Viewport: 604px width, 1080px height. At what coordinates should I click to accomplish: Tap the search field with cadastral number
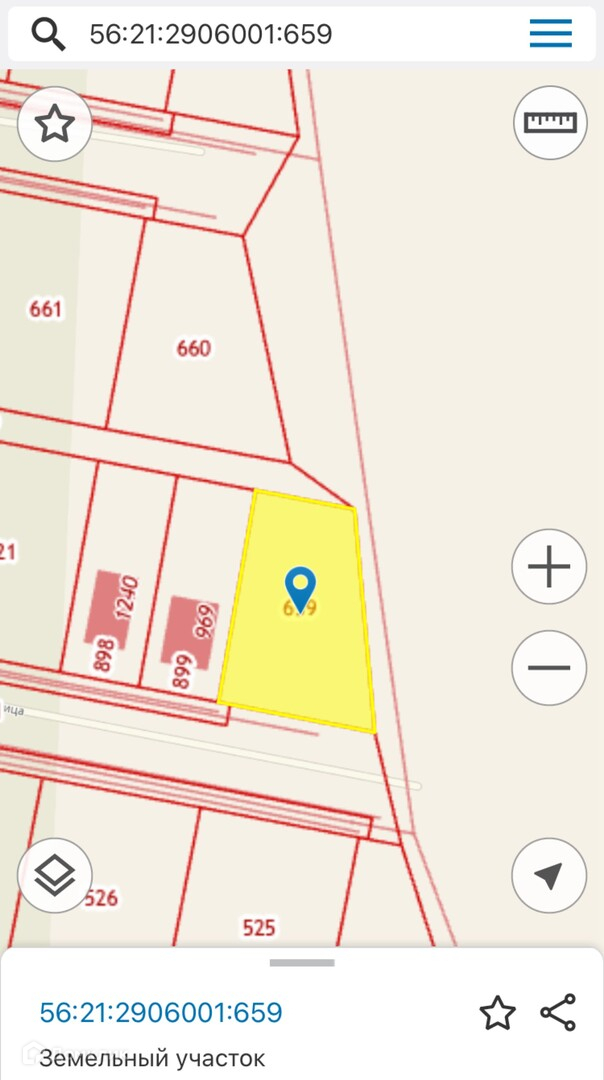pos(280,35)
